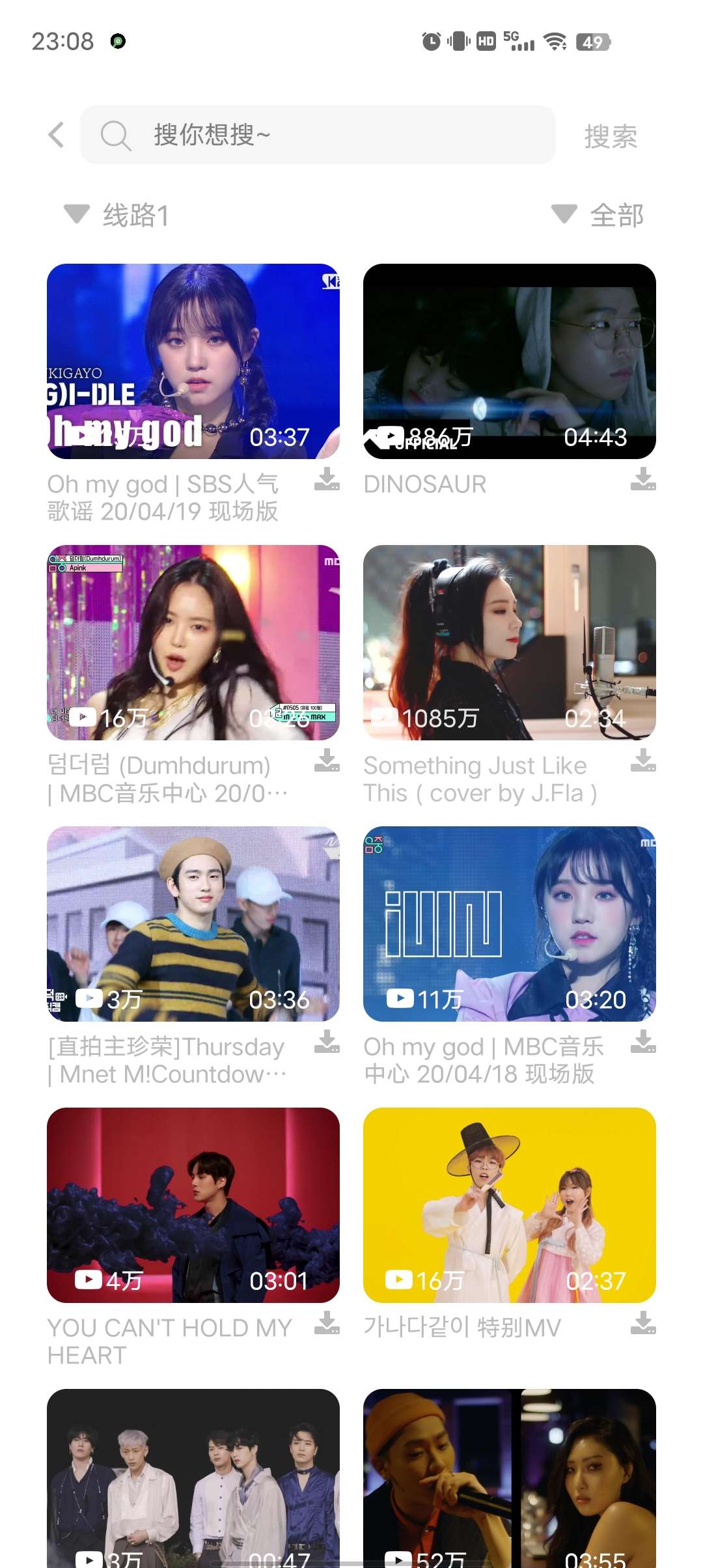Download Something Just Like This cover
The image size is (703, 1568).
point(643,761)
